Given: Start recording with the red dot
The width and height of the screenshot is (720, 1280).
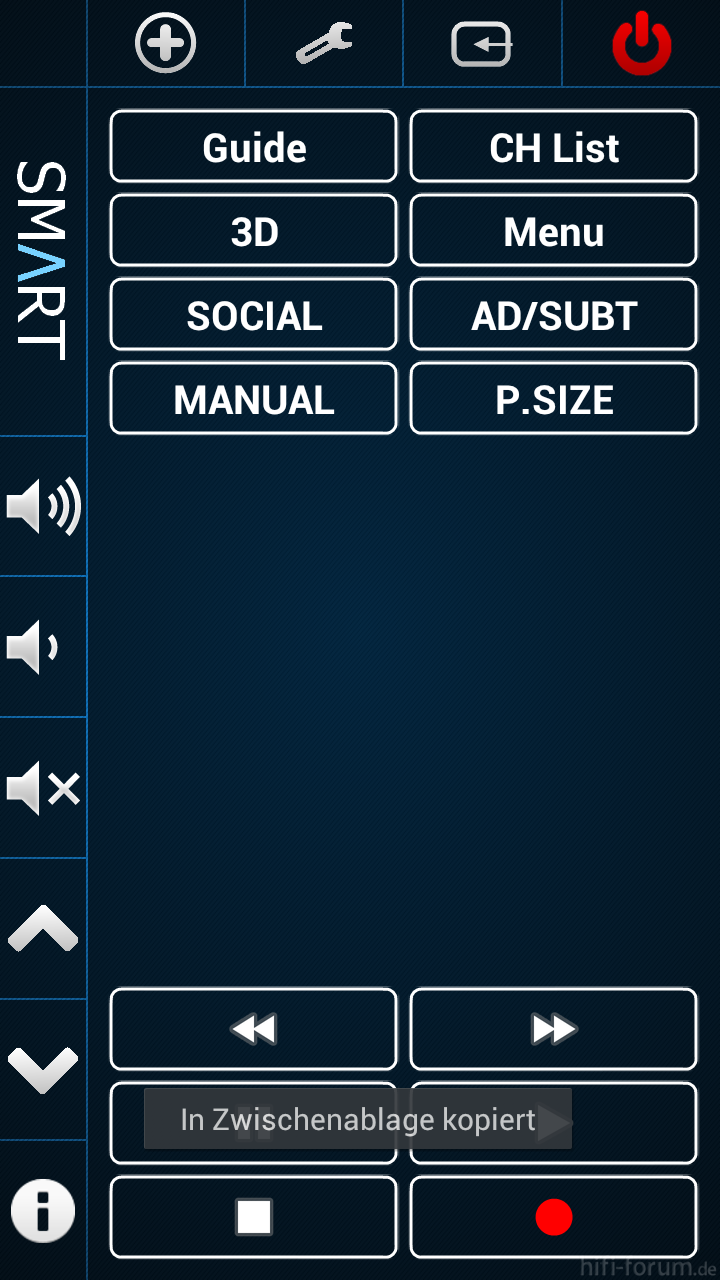Looking at the screenshot, I should click(553, 1217).
